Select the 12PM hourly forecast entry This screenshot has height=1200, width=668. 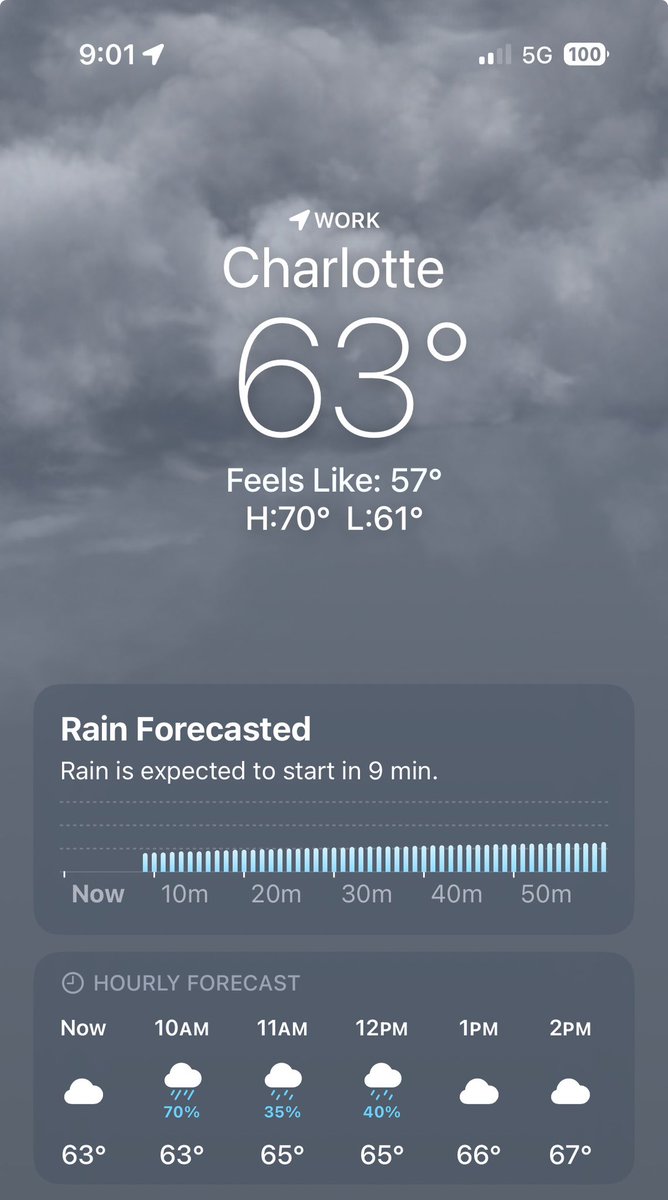click(x=383, y=1093)
